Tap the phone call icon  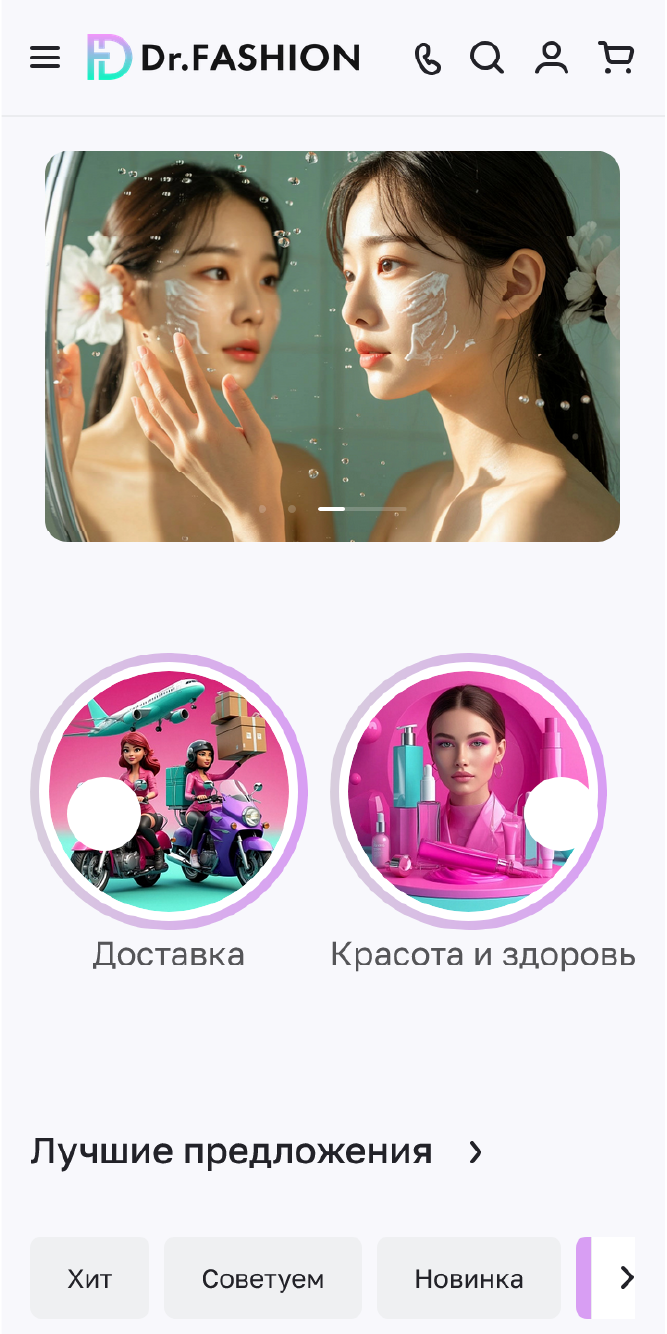click(428, 59)
